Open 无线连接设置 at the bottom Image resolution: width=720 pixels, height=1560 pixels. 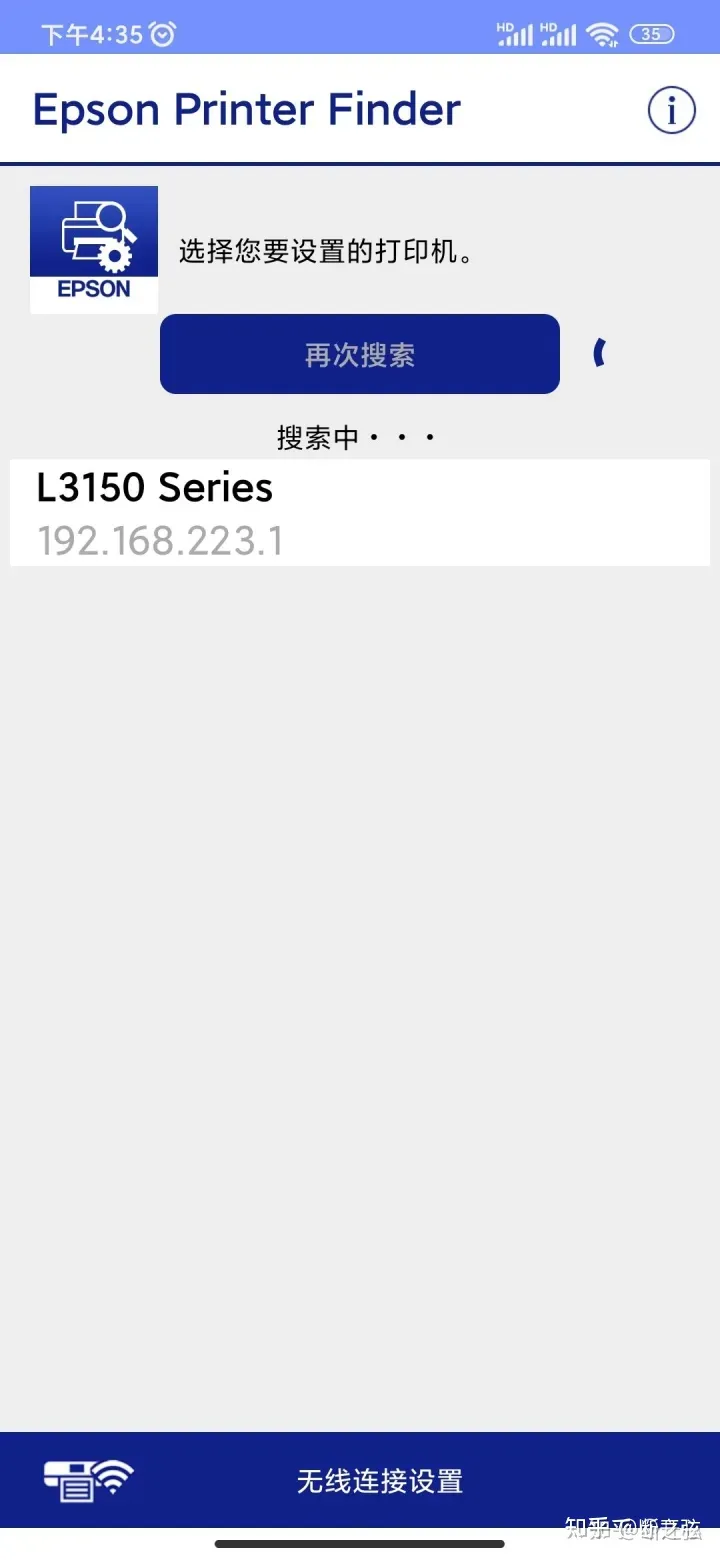(x=360, y=1480)
